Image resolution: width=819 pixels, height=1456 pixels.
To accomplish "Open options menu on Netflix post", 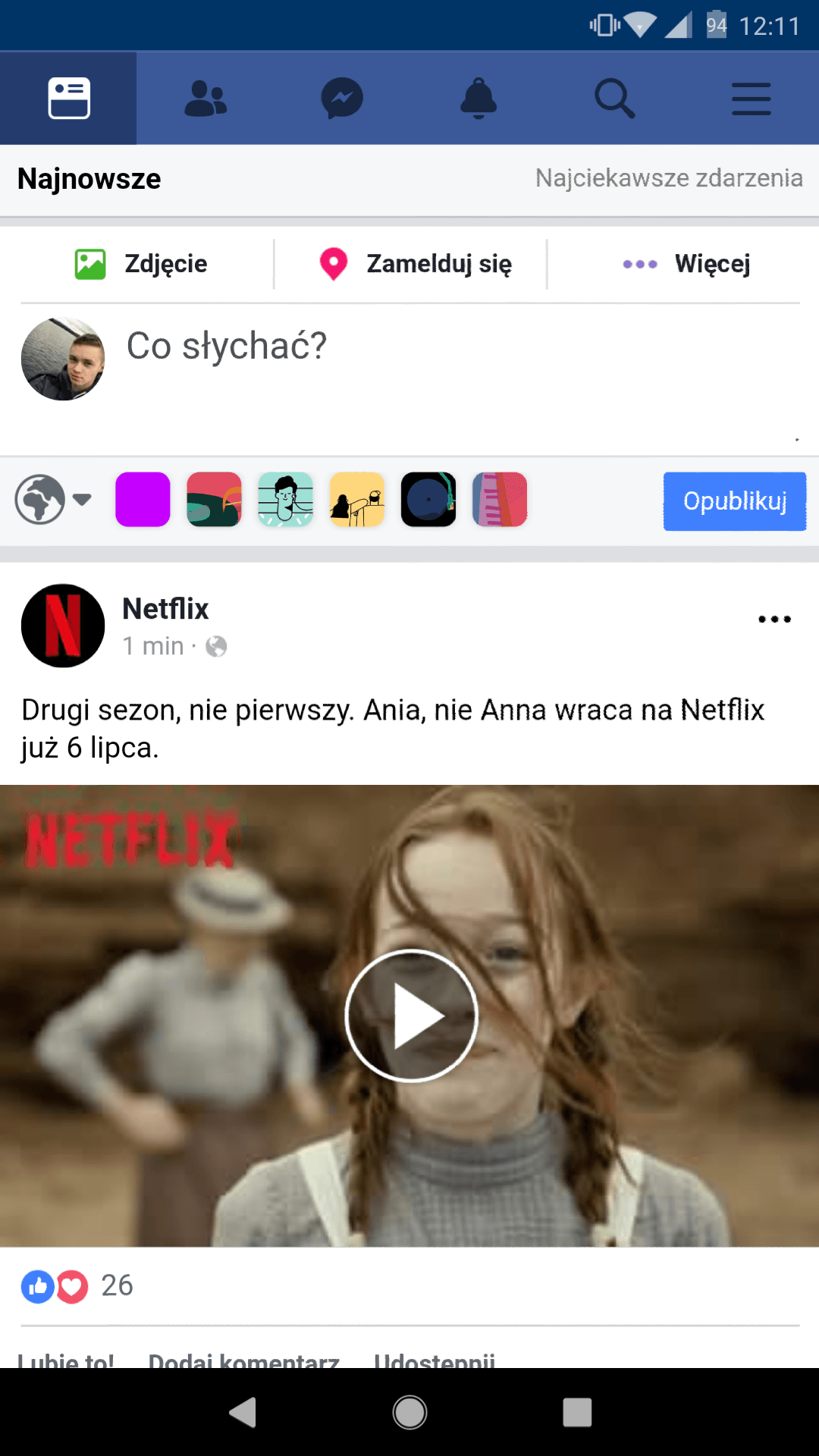I will pyautogui.click(x=774, y=619).
